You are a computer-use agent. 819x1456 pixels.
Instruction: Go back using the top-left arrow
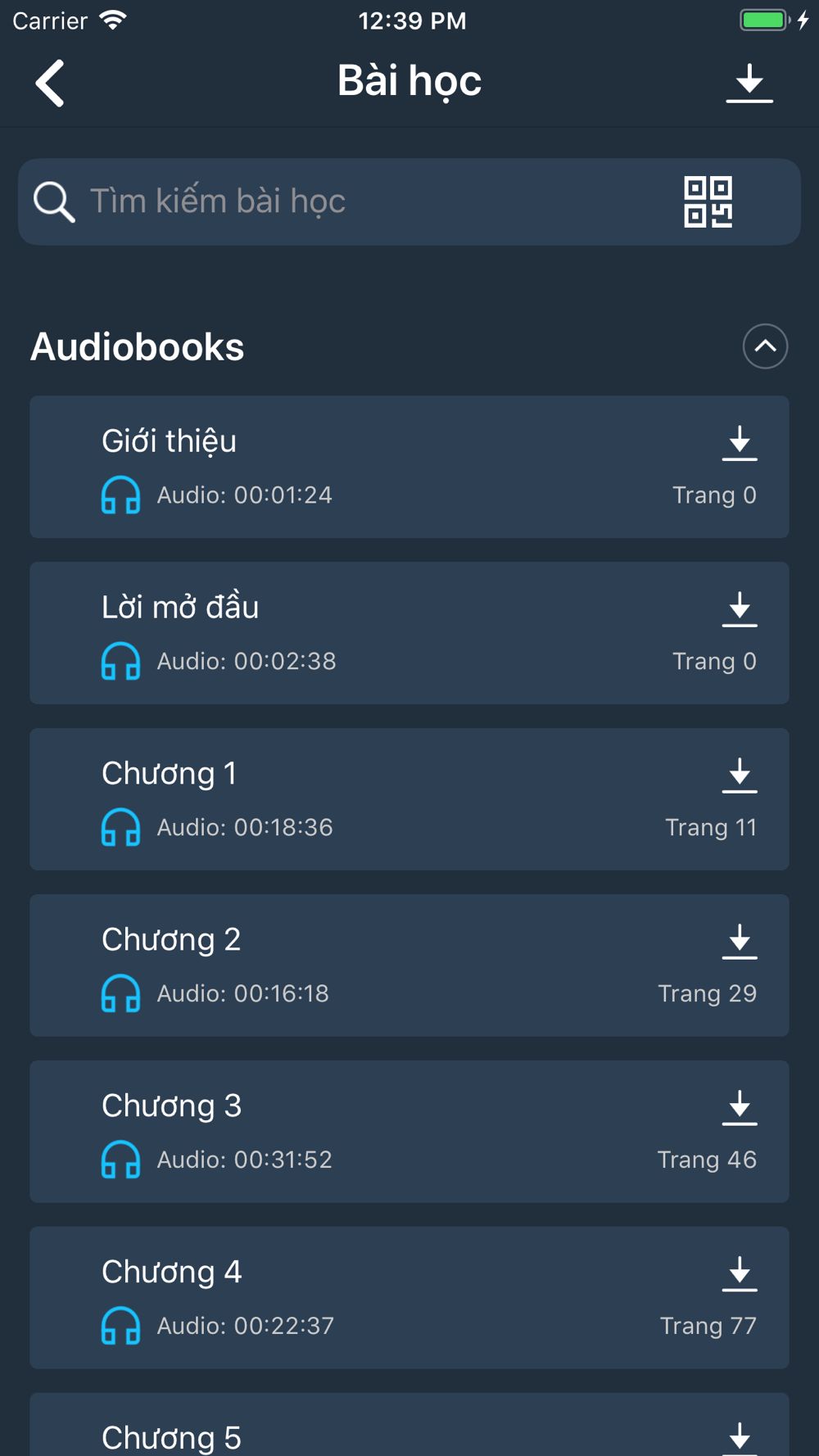click(x=50, y=83)
